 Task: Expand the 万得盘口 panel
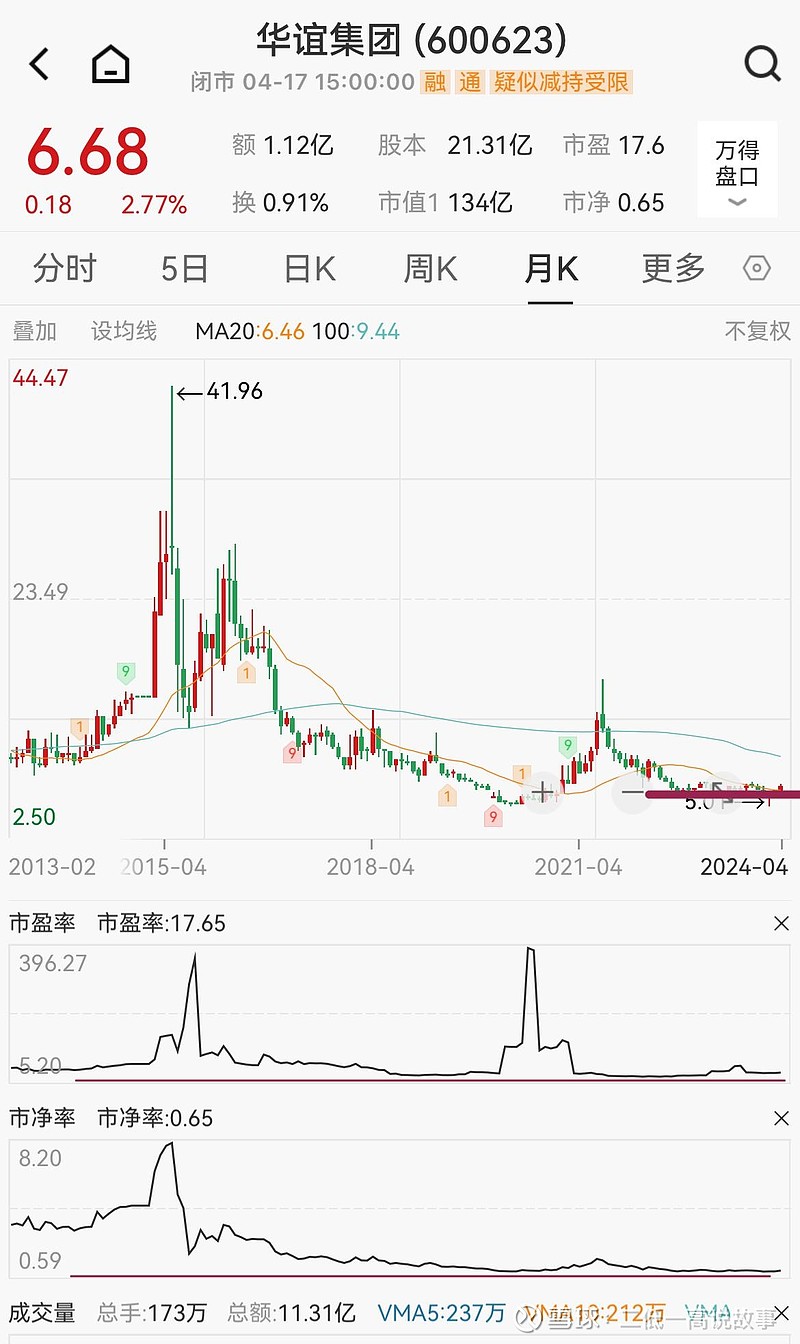pyautogui.click(x=737, y=170)
